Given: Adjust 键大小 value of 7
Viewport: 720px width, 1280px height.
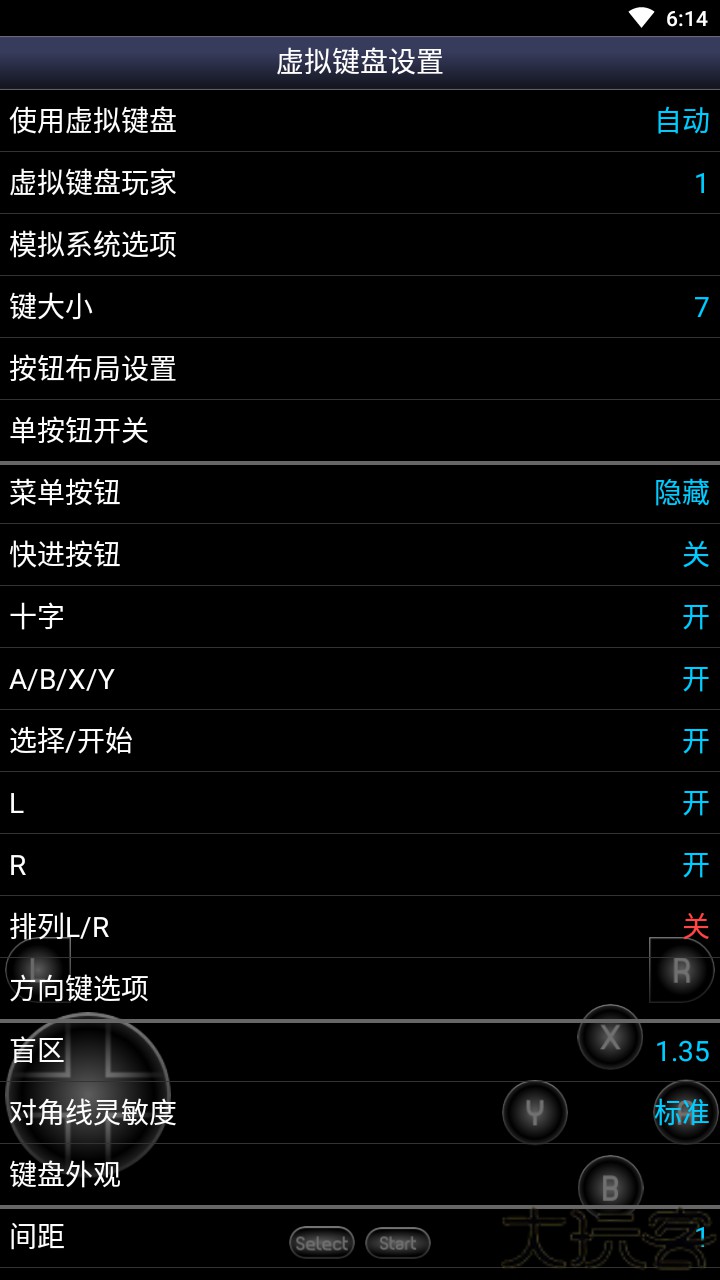Looking at the screenshot, I should point(360,308).
